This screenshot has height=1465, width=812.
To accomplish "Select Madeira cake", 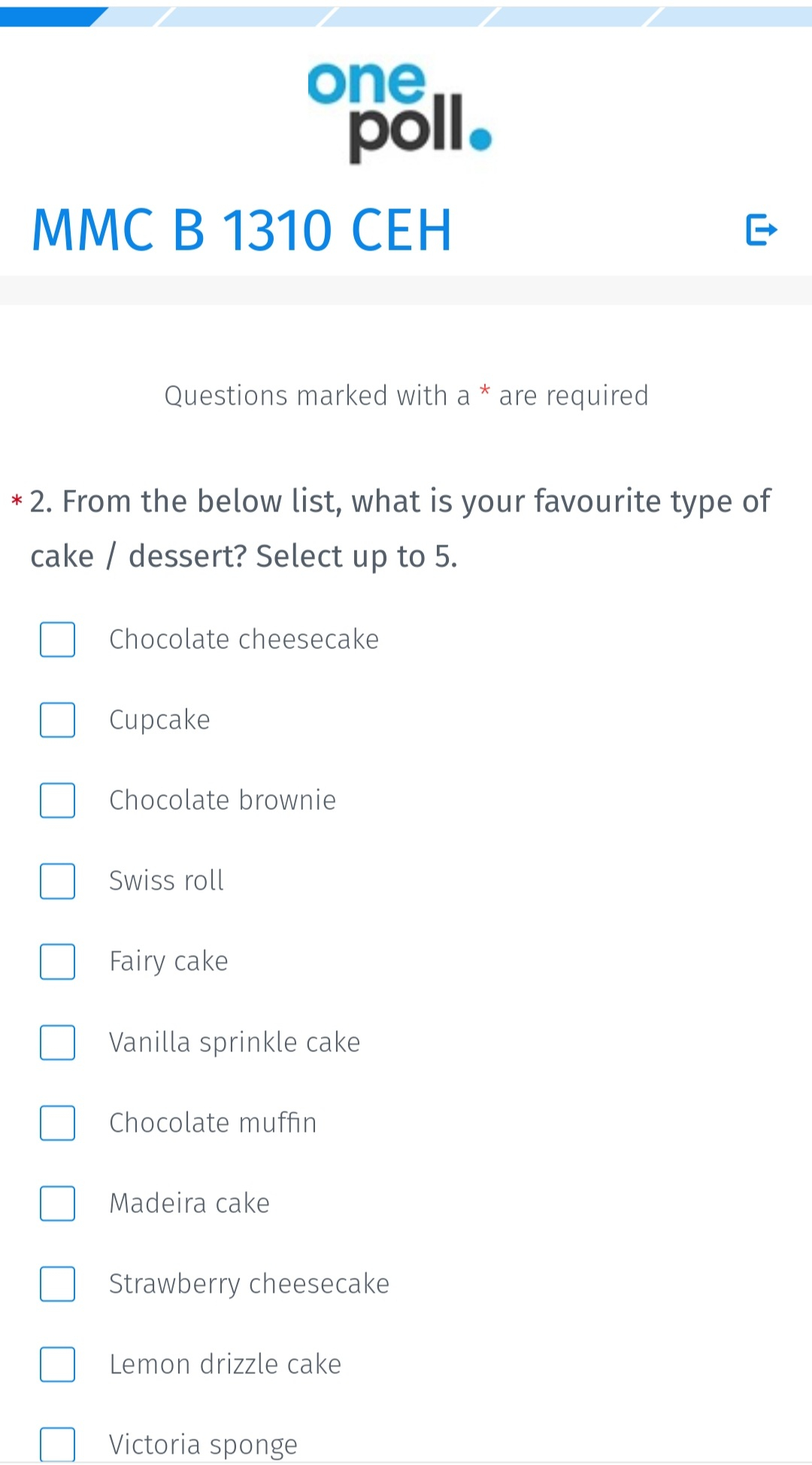I will [57, 1203].
